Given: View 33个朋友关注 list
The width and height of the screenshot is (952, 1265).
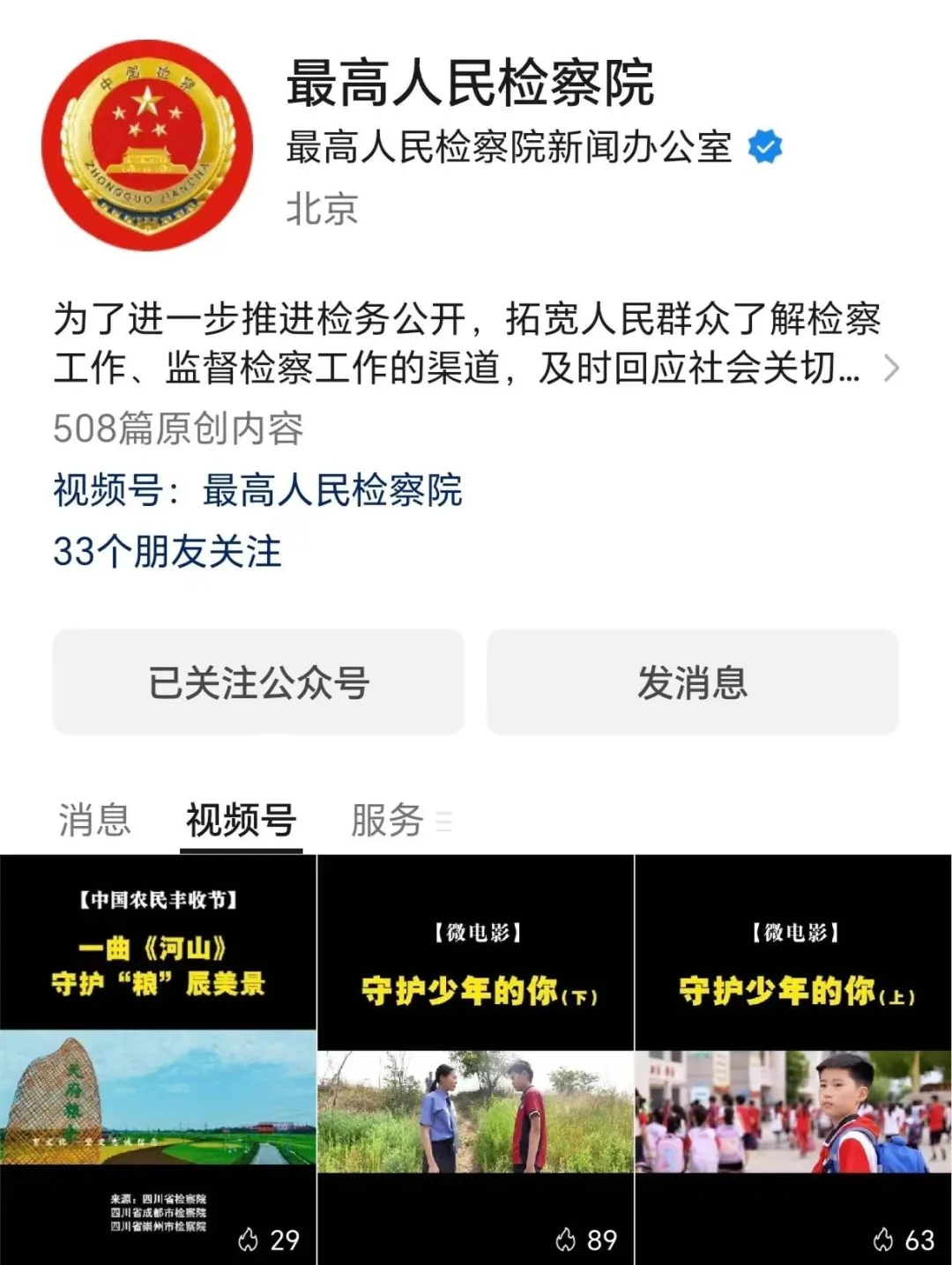Looking at the screenshot, I should pos(167,552).
